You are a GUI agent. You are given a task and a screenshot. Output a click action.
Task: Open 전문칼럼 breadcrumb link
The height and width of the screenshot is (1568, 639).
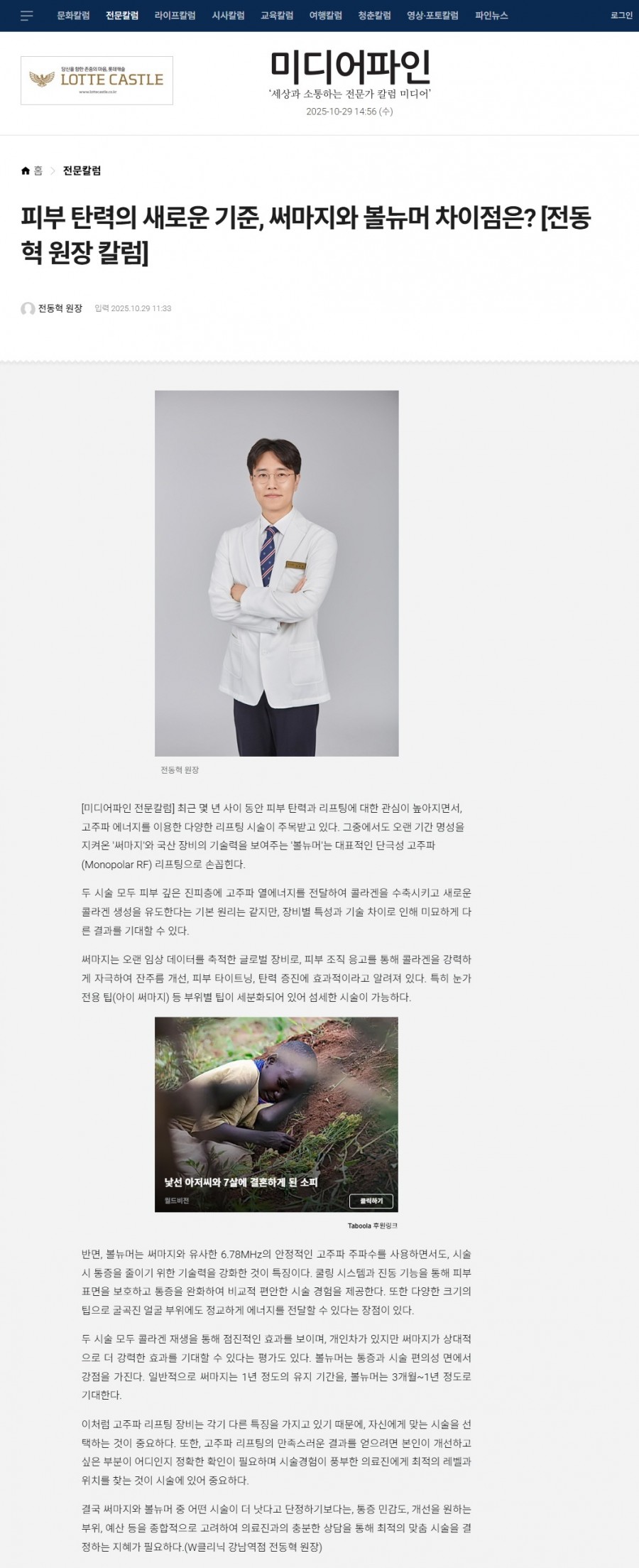point(82,171)
